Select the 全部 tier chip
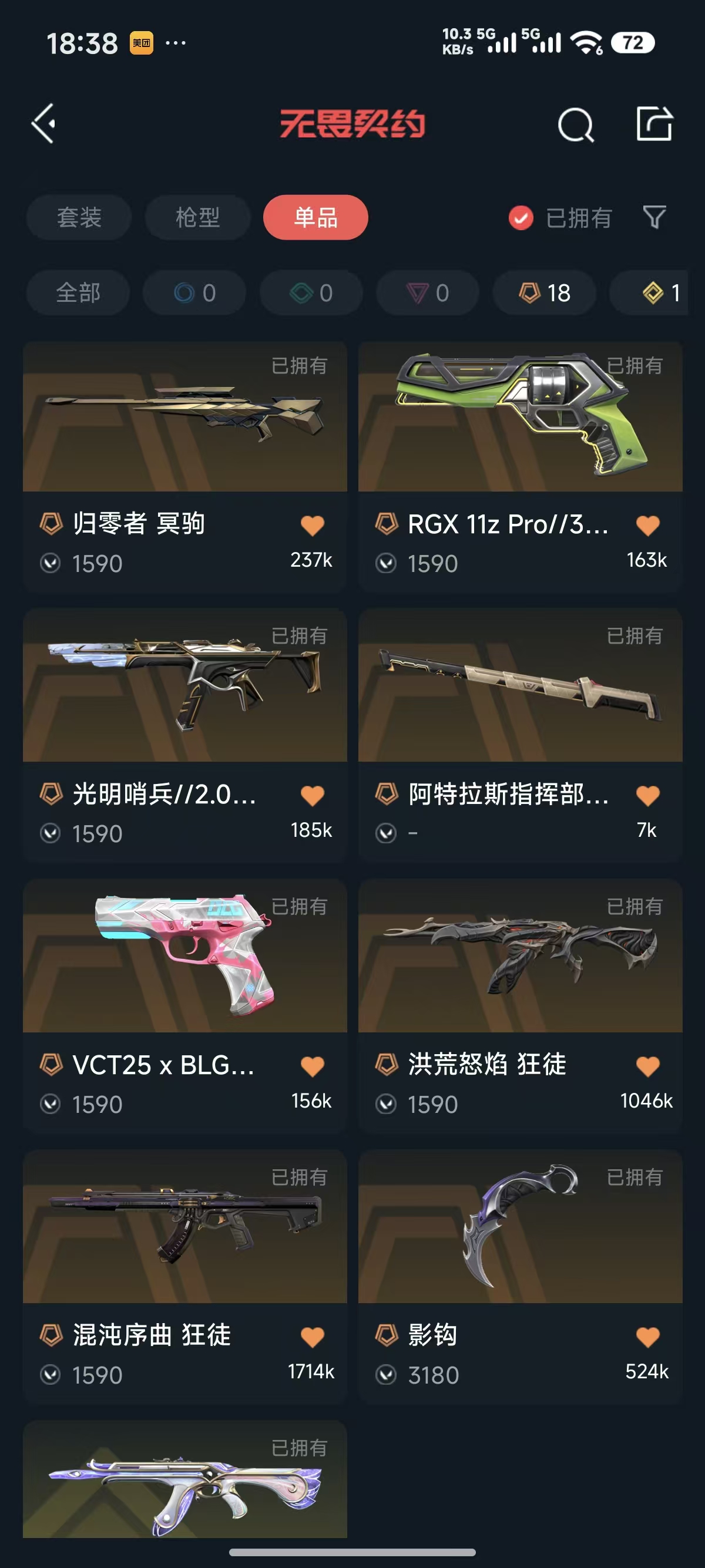 point(78,293)
